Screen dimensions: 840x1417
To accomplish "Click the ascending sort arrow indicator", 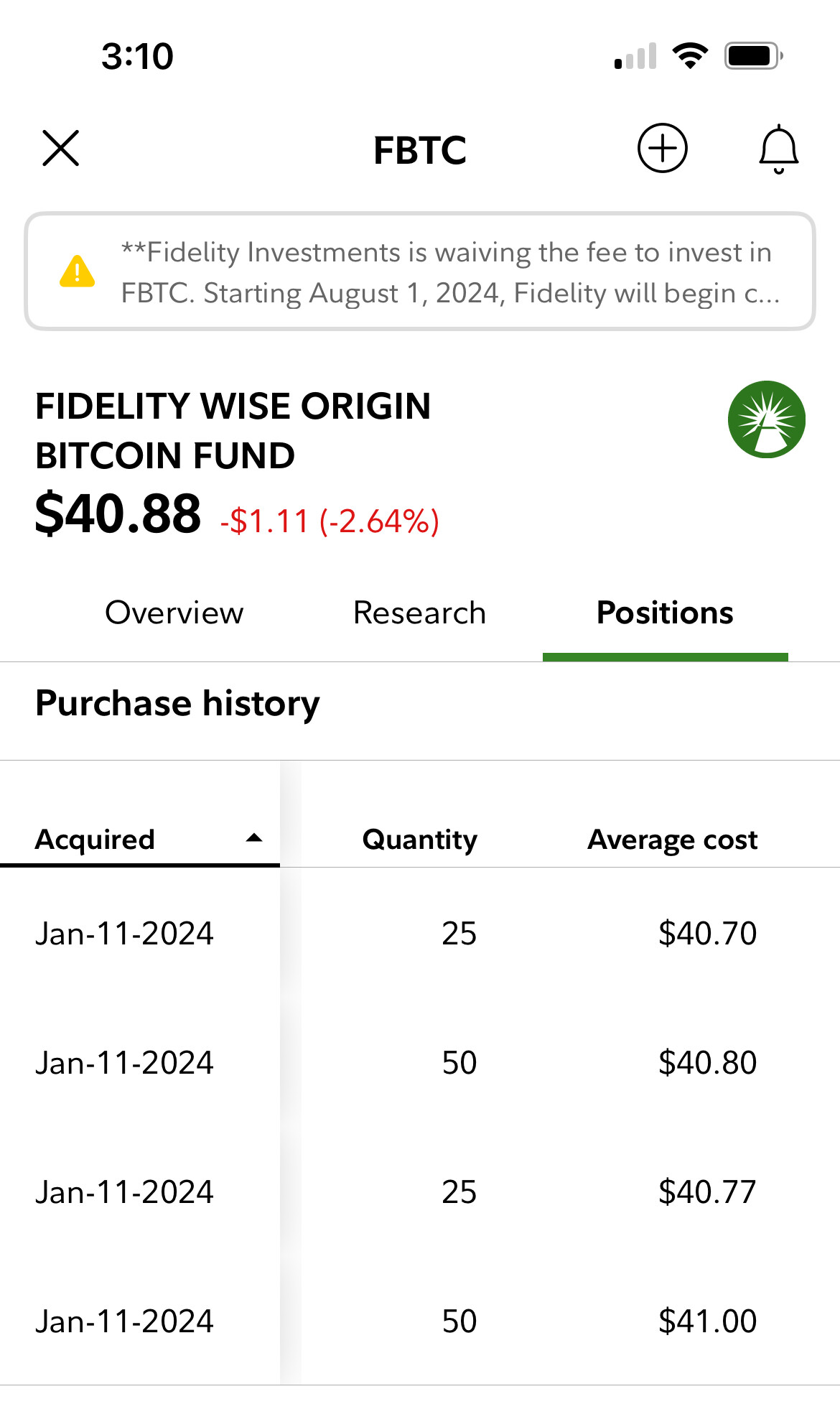I will click(253, 839).
